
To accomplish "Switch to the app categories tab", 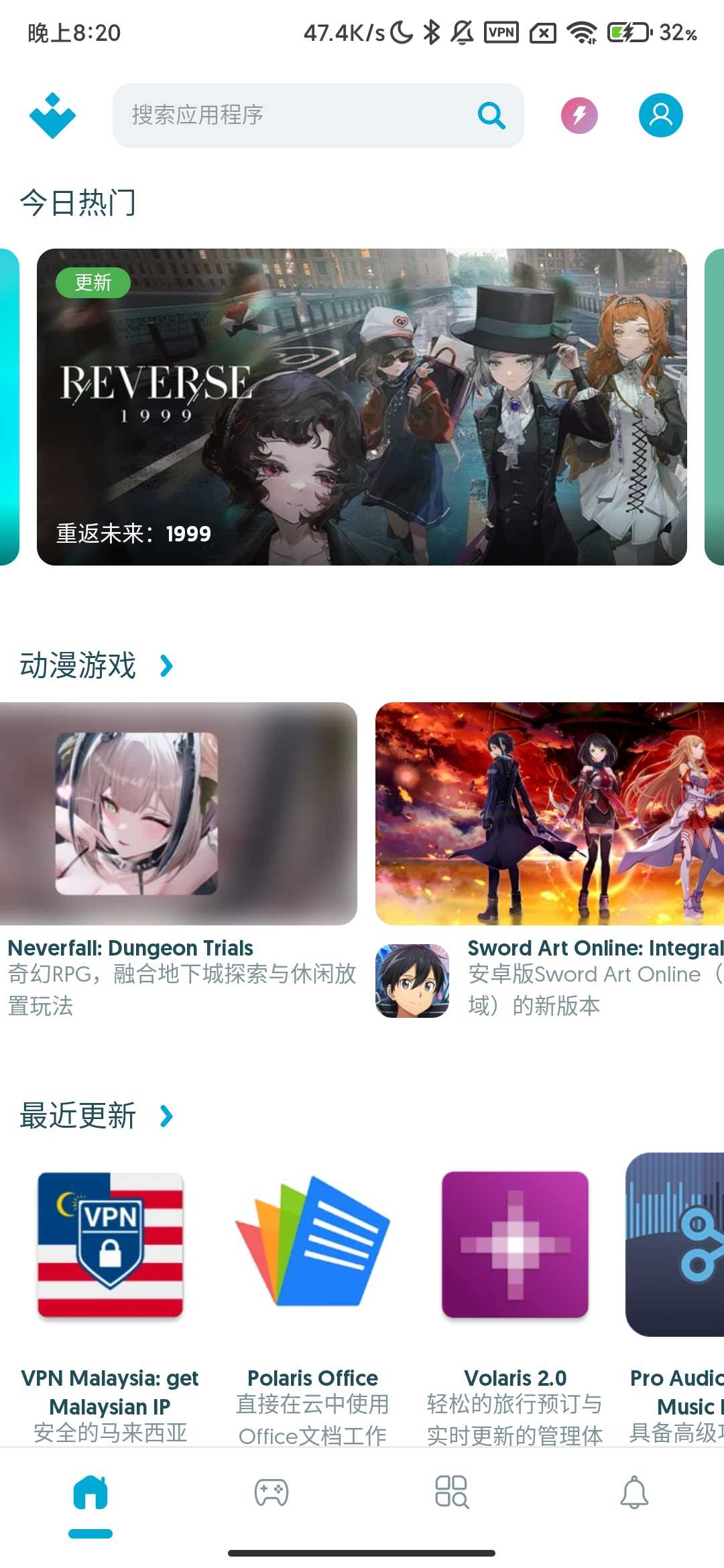I will (x=452, y=1493).
